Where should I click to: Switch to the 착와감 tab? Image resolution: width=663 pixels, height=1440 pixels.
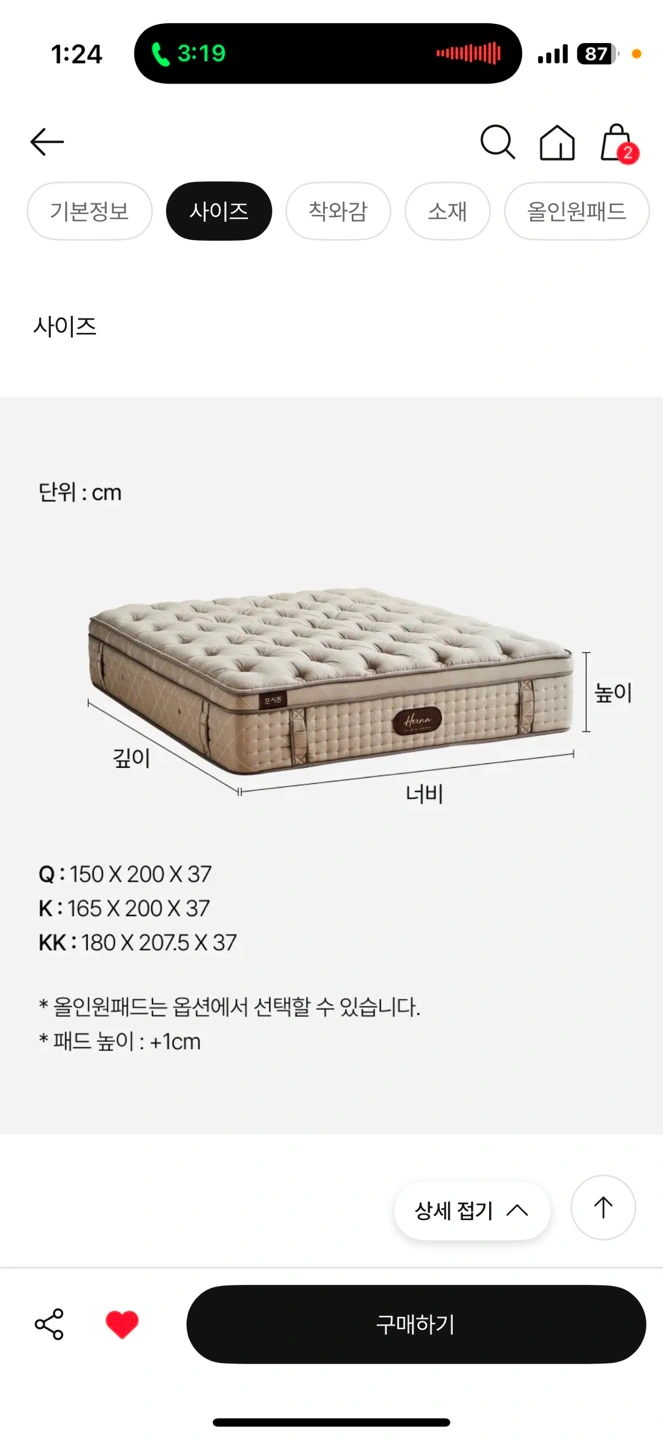[x=338, y=212]
